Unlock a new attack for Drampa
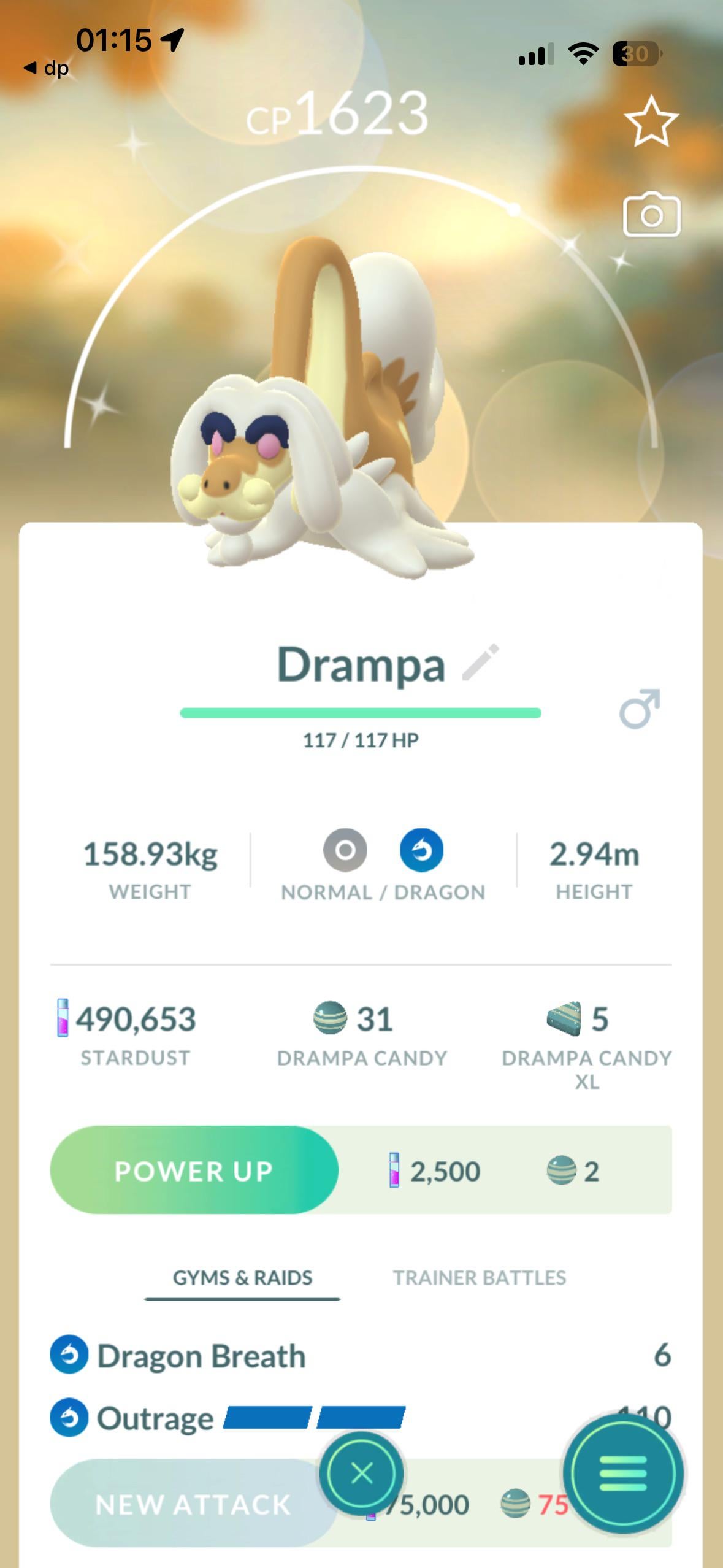Image resolution: width=723 pixels, height=1568 pixels. (193, 1504)
